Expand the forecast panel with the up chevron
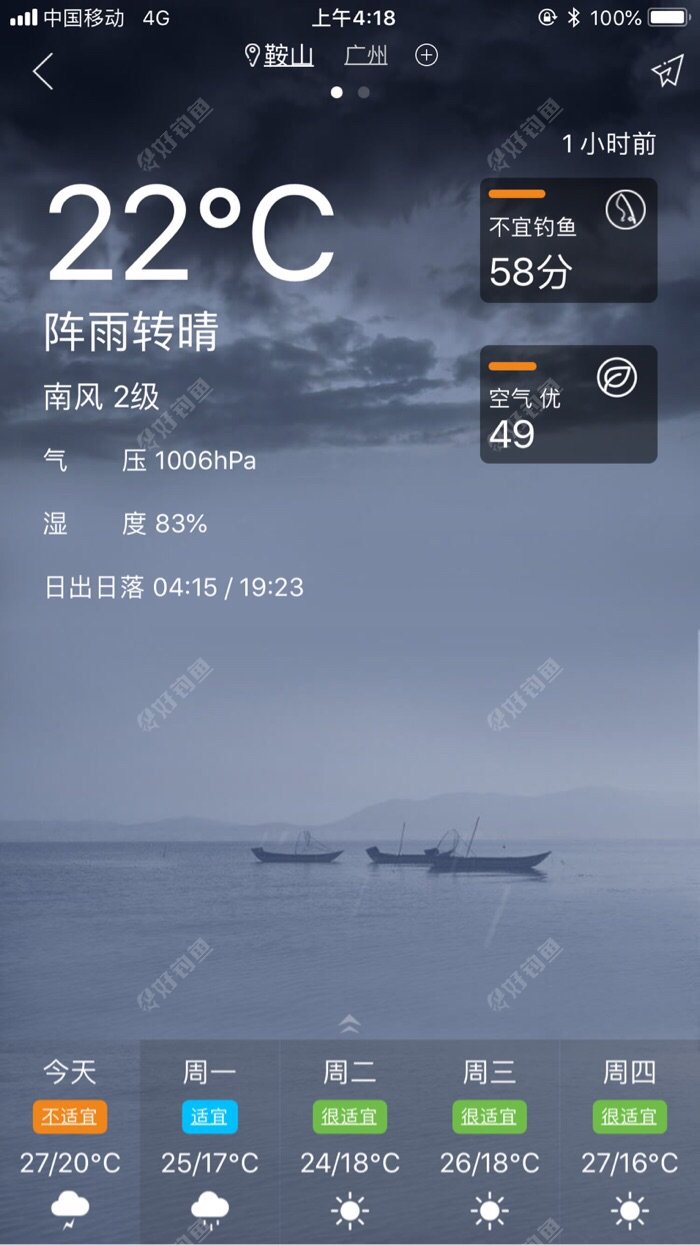Viewport: 700px width, 1245px height. (350, 1023)
